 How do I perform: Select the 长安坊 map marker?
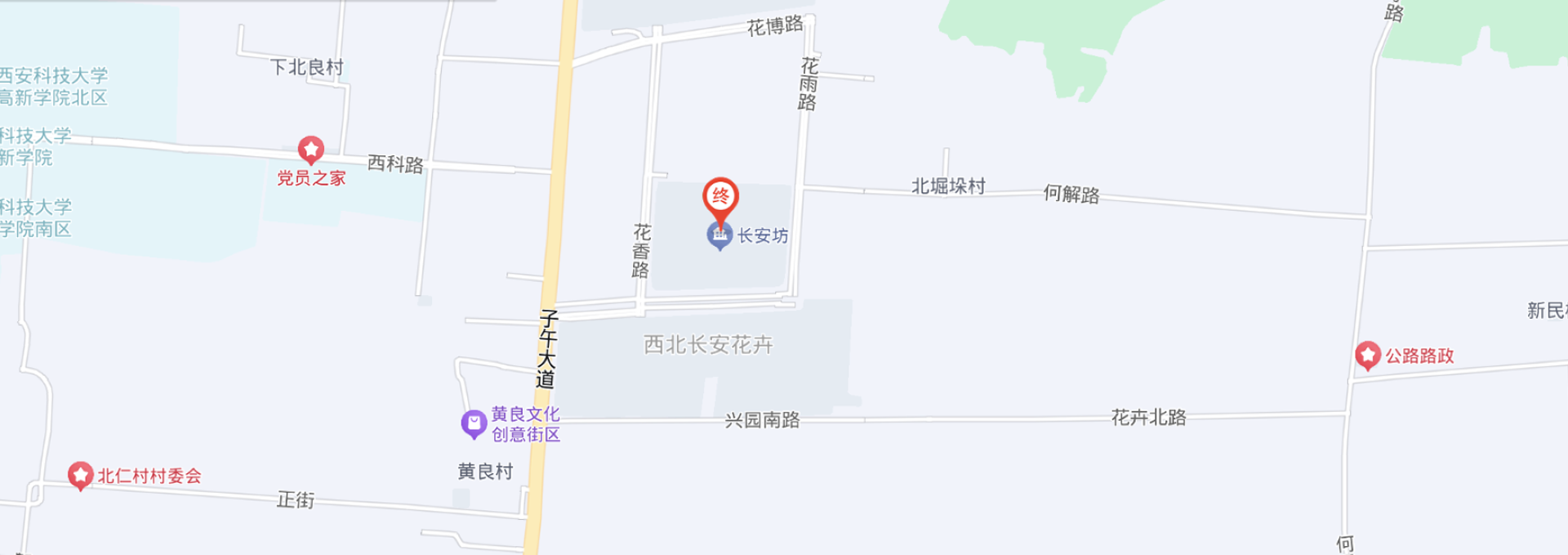[x=719, y=236]
